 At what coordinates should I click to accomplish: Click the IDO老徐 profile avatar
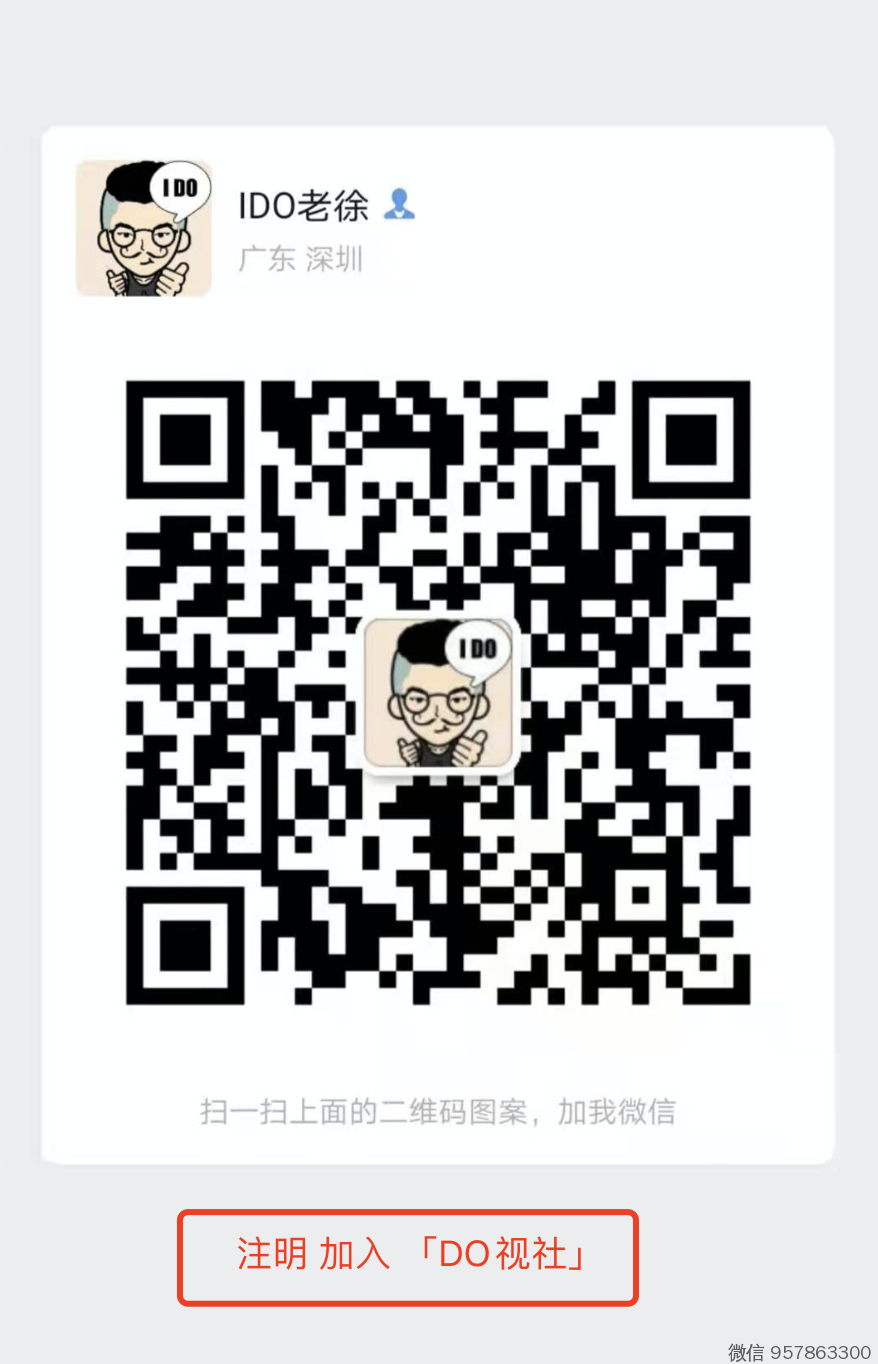143,228
